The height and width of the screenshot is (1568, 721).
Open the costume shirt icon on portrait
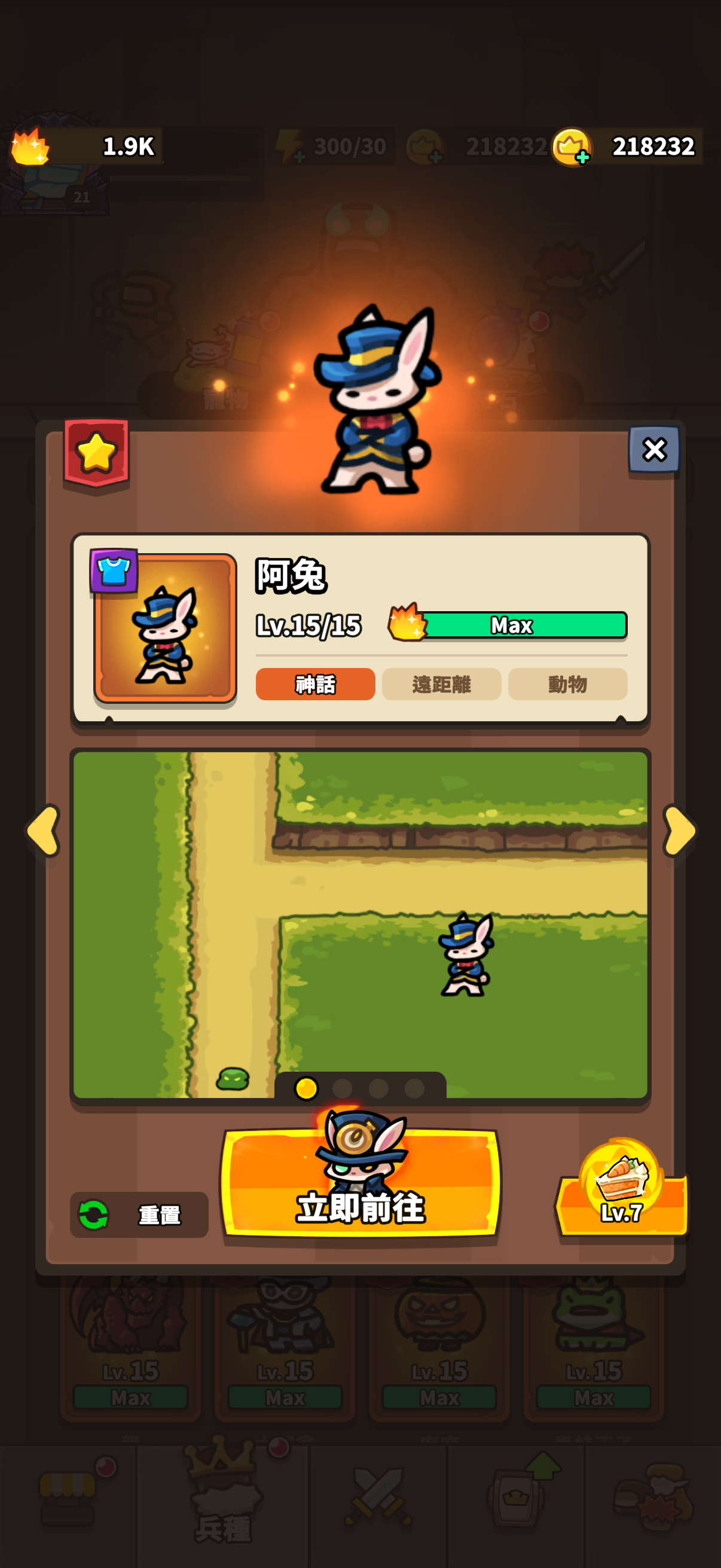tap(114, 571)
